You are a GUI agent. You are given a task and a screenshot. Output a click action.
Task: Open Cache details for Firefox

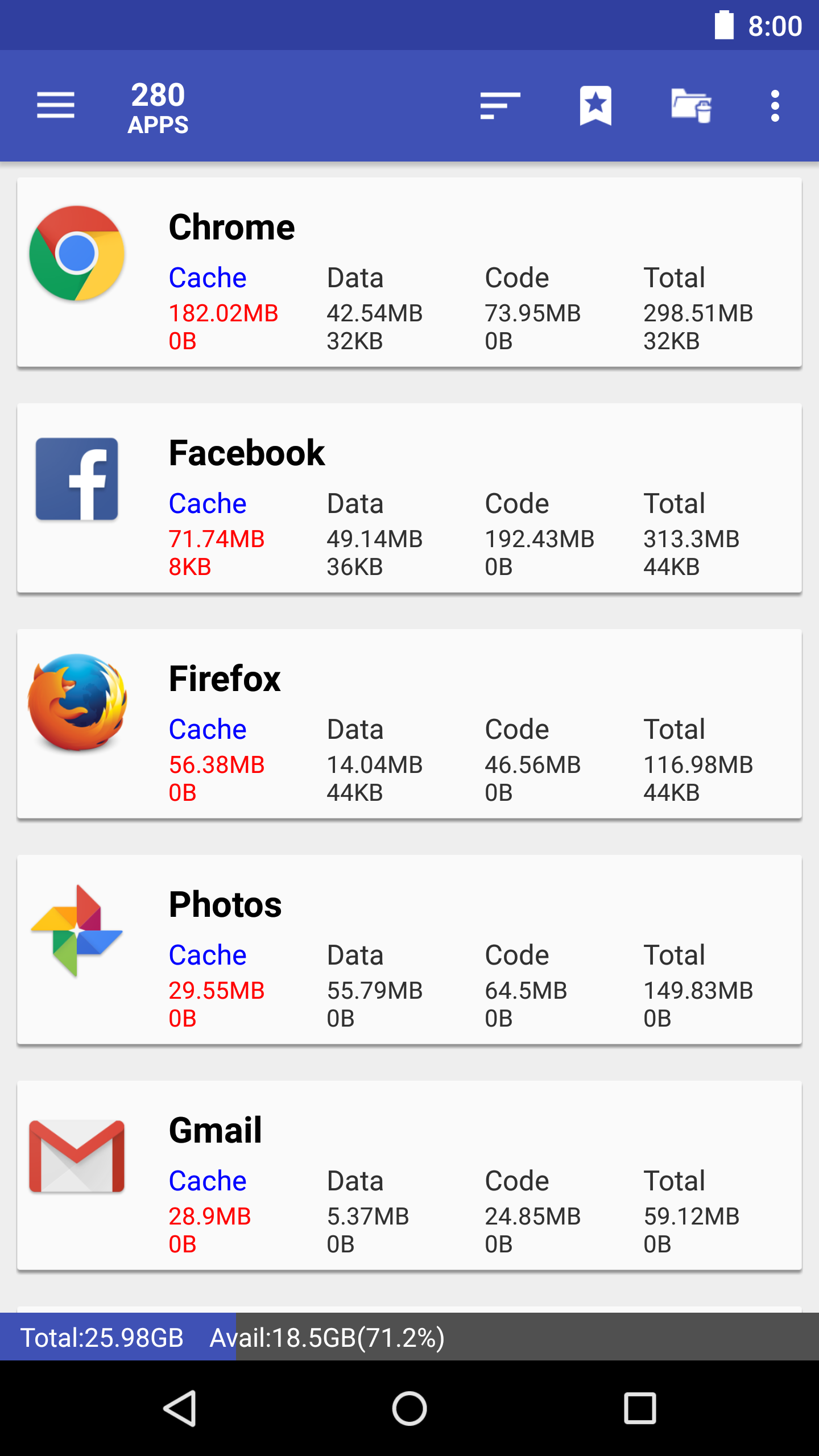[208, 729]
